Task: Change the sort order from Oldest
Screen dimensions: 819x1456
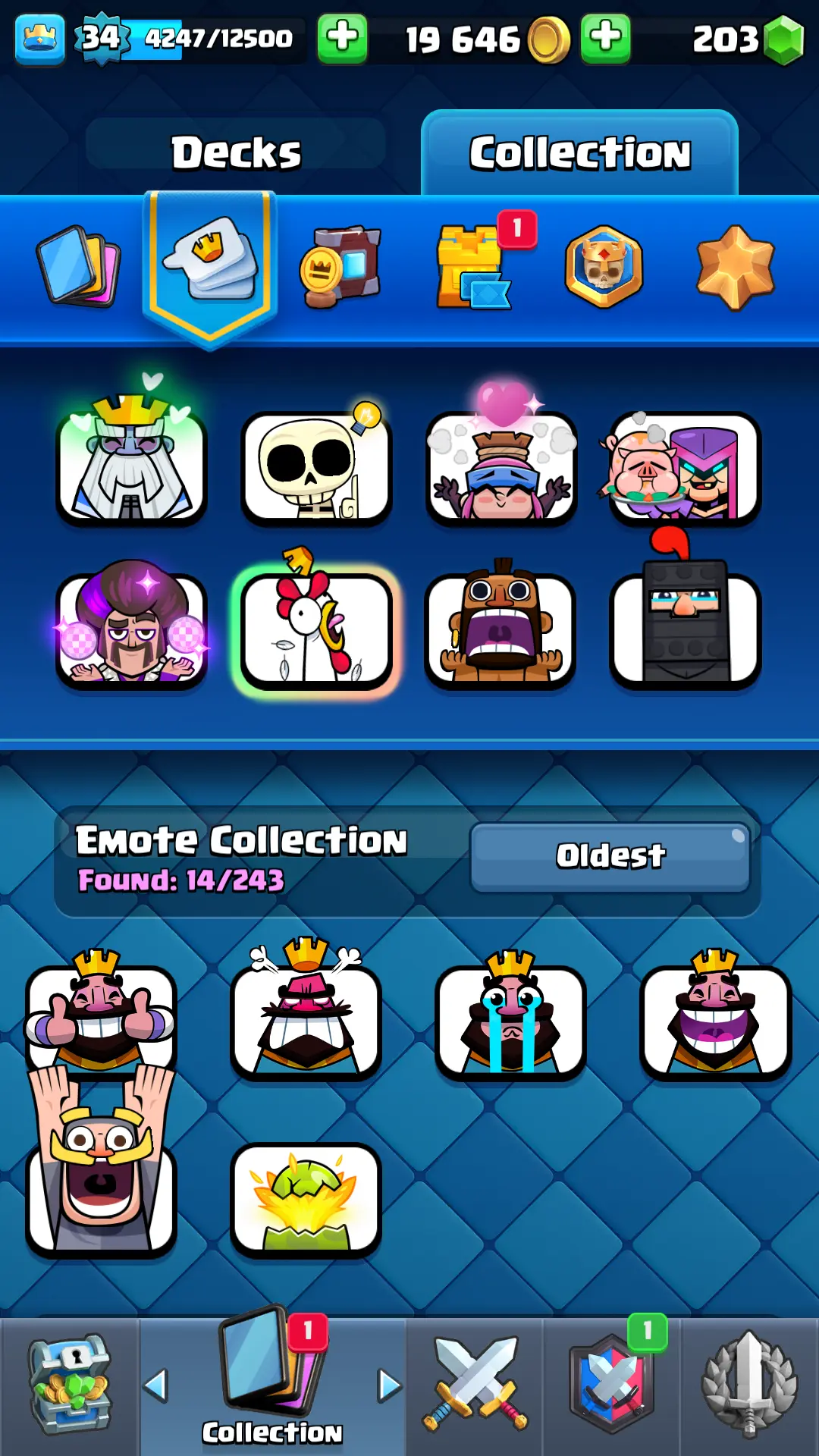Action: point(610,857)
